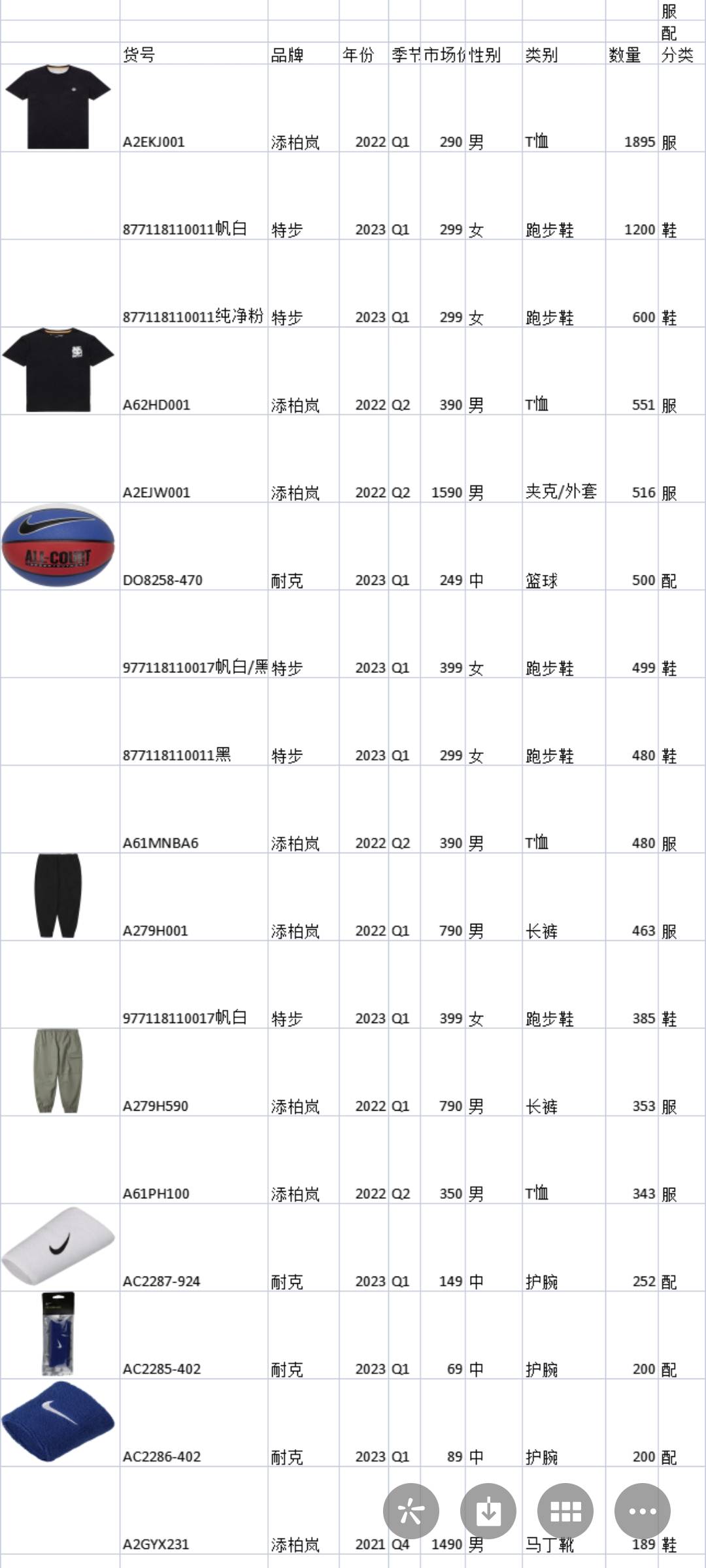Open the three-dot more options button
This screenshot has width=706, height=1568.
click(x=643, y=1511)
